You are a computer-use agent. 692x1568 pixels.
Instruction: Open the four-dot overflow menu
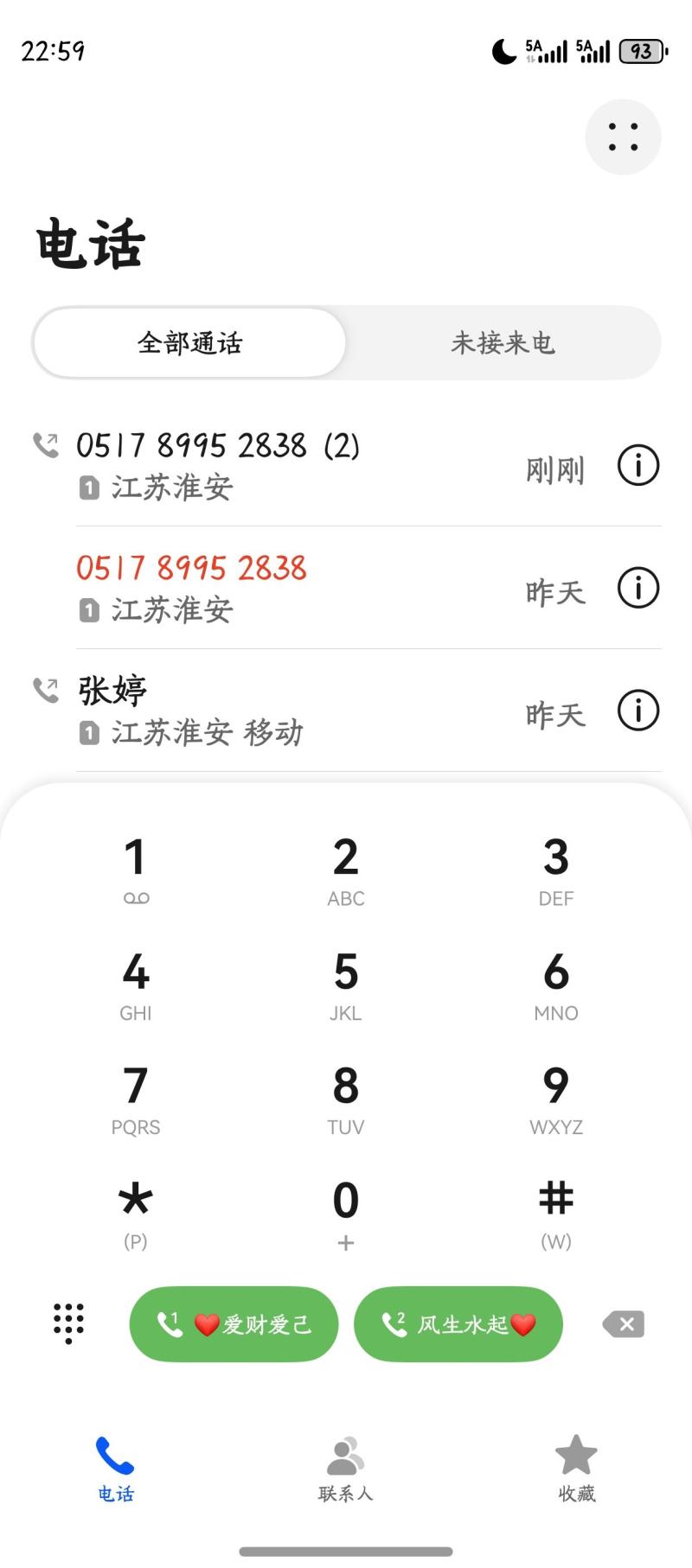point(623,137)
